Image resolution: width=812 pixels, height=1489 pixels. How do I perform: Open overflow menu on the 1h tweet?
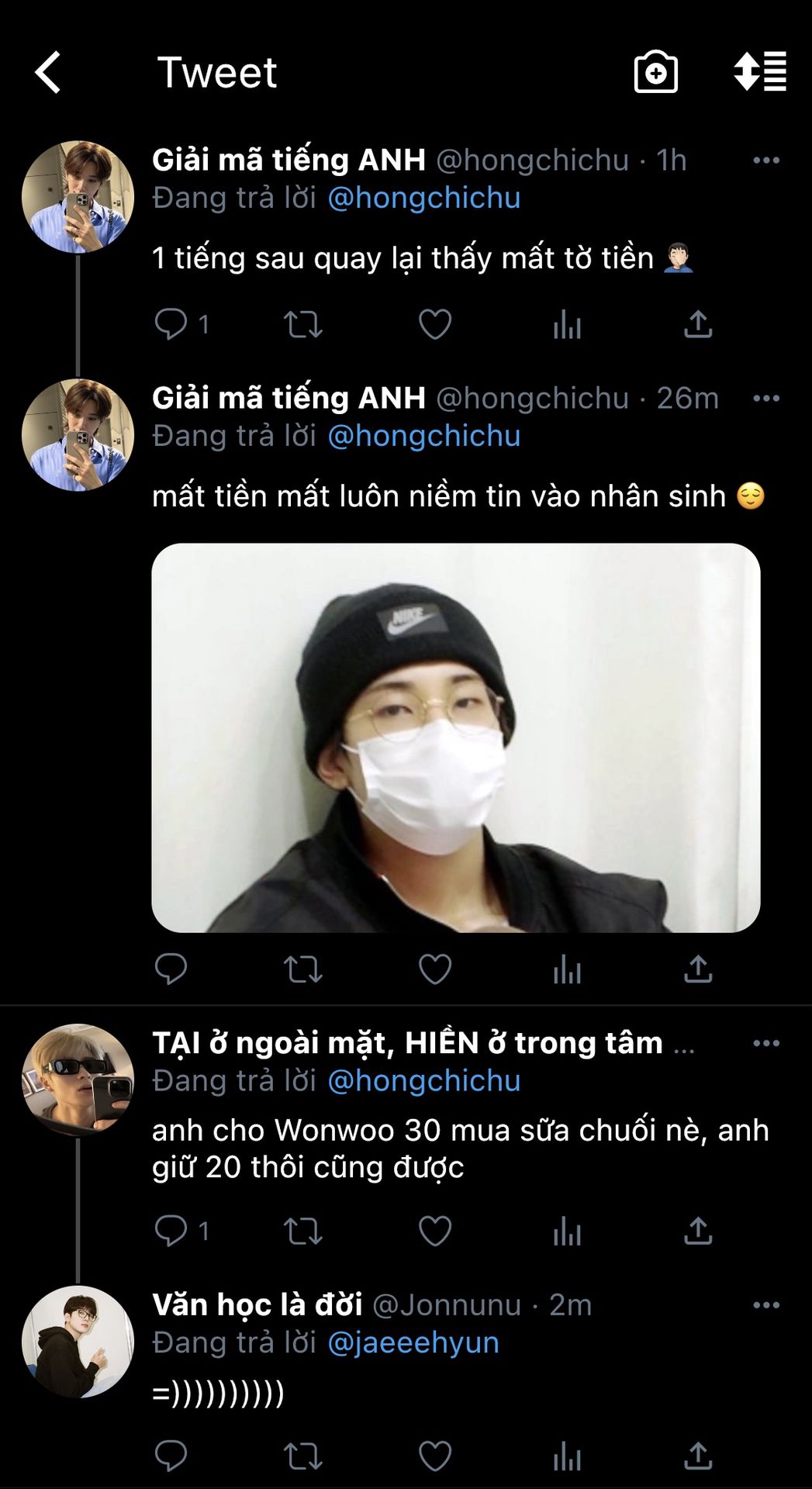[x=765, y=161]
